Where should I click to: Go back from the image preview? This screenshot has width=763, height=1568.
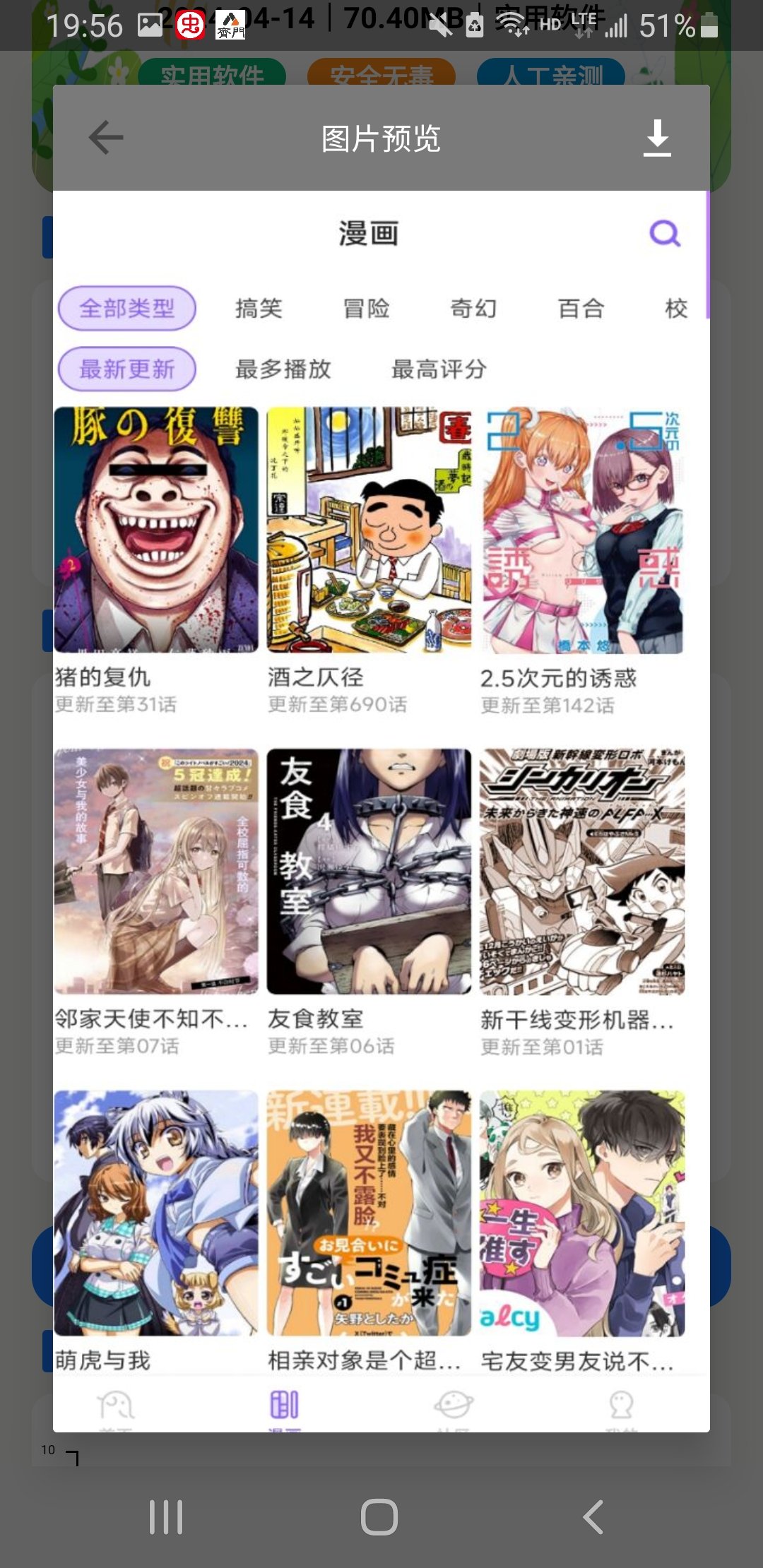[x=106, y=137]
